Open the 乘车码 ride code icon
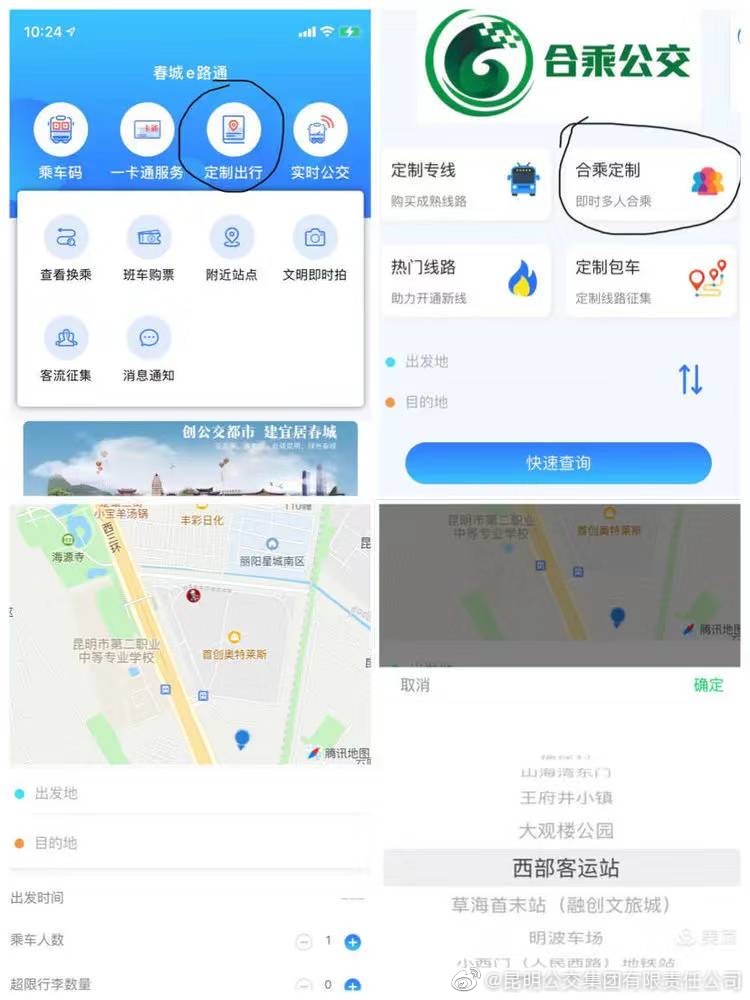The image size is (750, 1000). [x=60, y=130]
